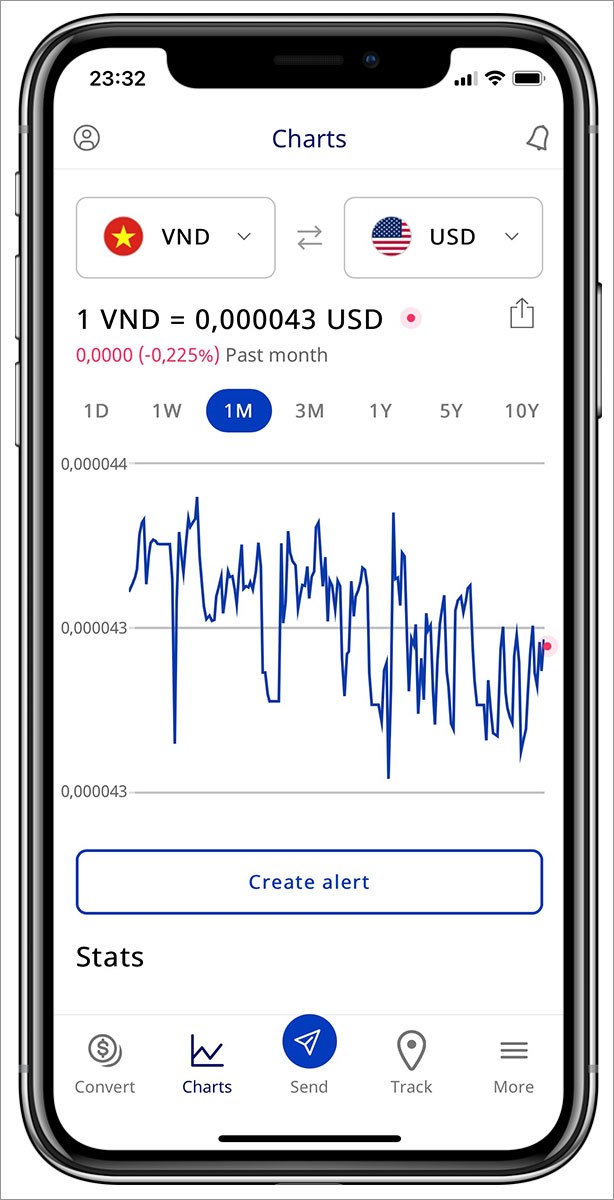Image resolution: width=614 pixels, height=1200 pixels.
Task: Show the 3M chart range
Action: coord(310,411)
